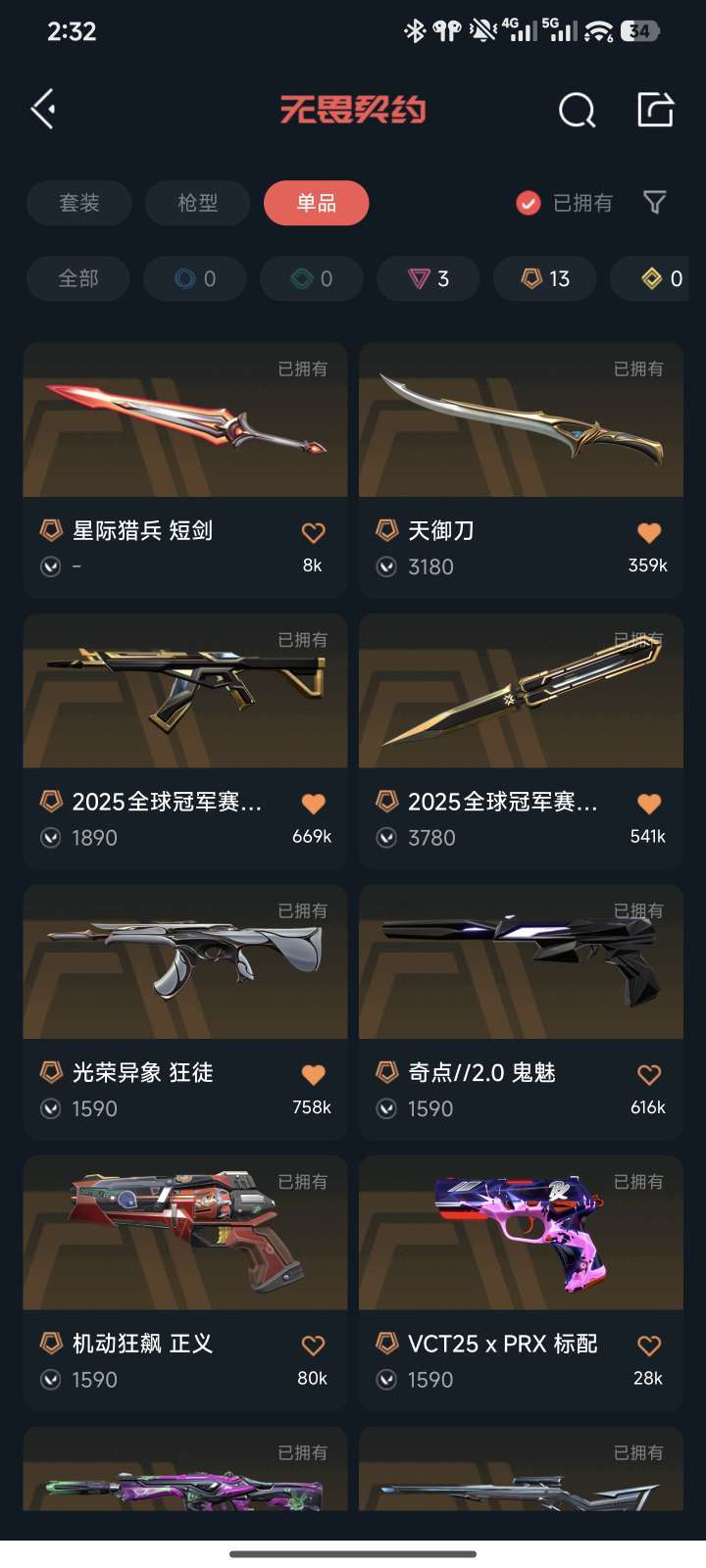Screen dimensions: 706x1568
Task: Tap the share icon top right
Action: point(655,111)
